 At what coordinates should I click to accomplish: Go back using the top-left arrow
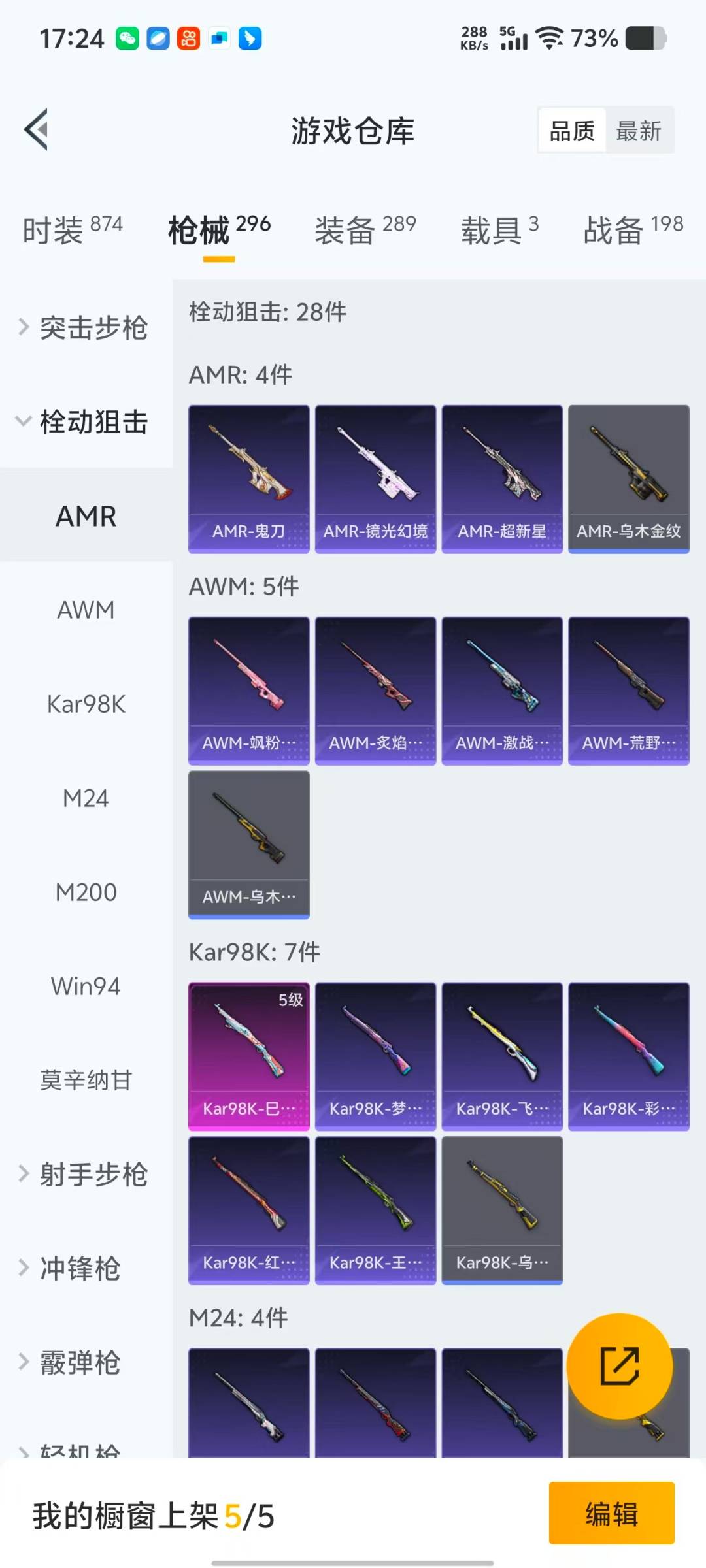(37, 129)
